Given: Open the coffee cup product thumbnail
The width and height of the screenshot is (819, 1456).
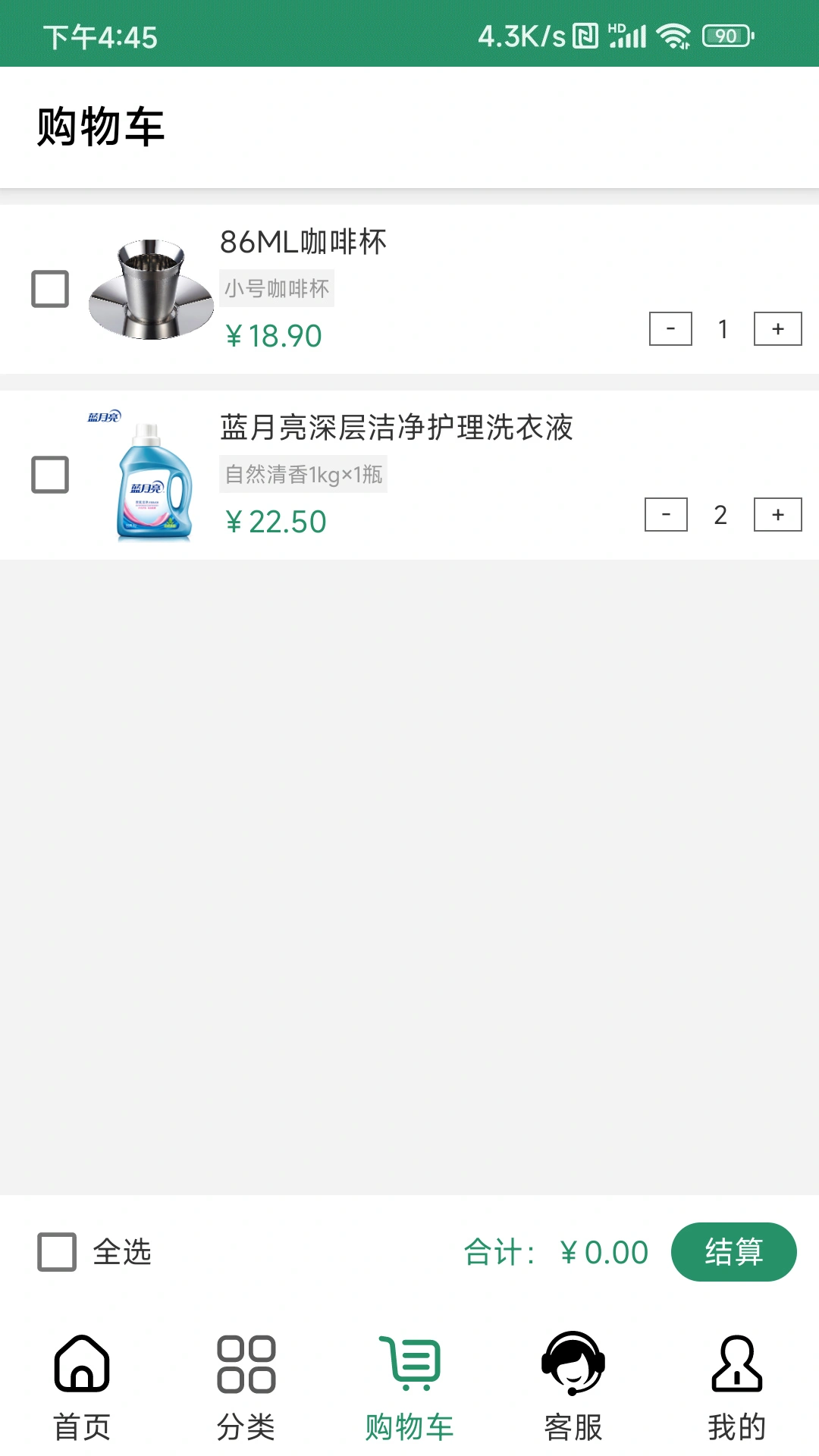Looking at the screenshot, I should click(x=149, y=289).
